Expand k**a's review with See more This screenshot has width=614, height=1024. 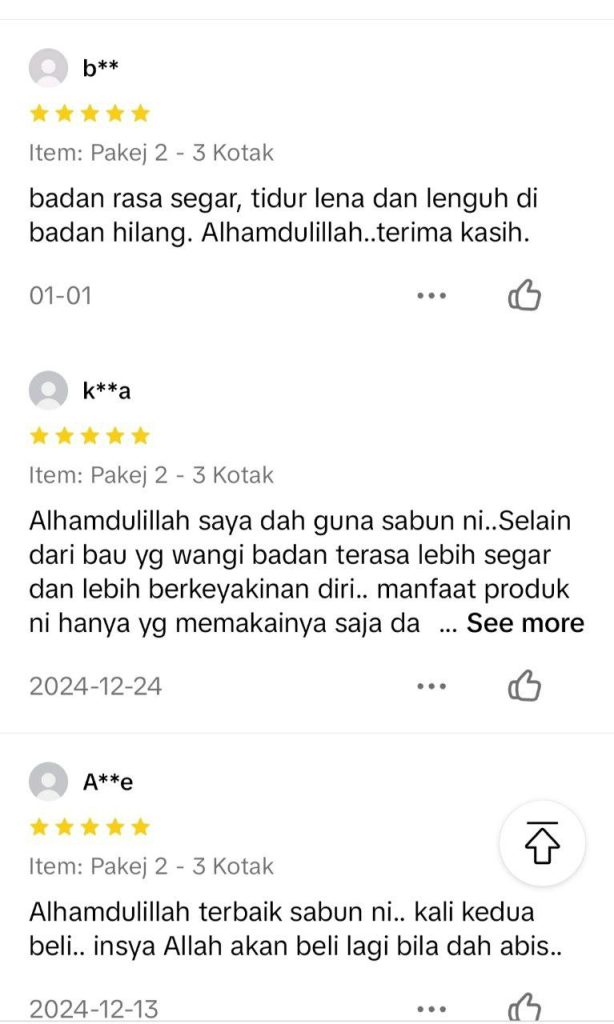(525, 623)
